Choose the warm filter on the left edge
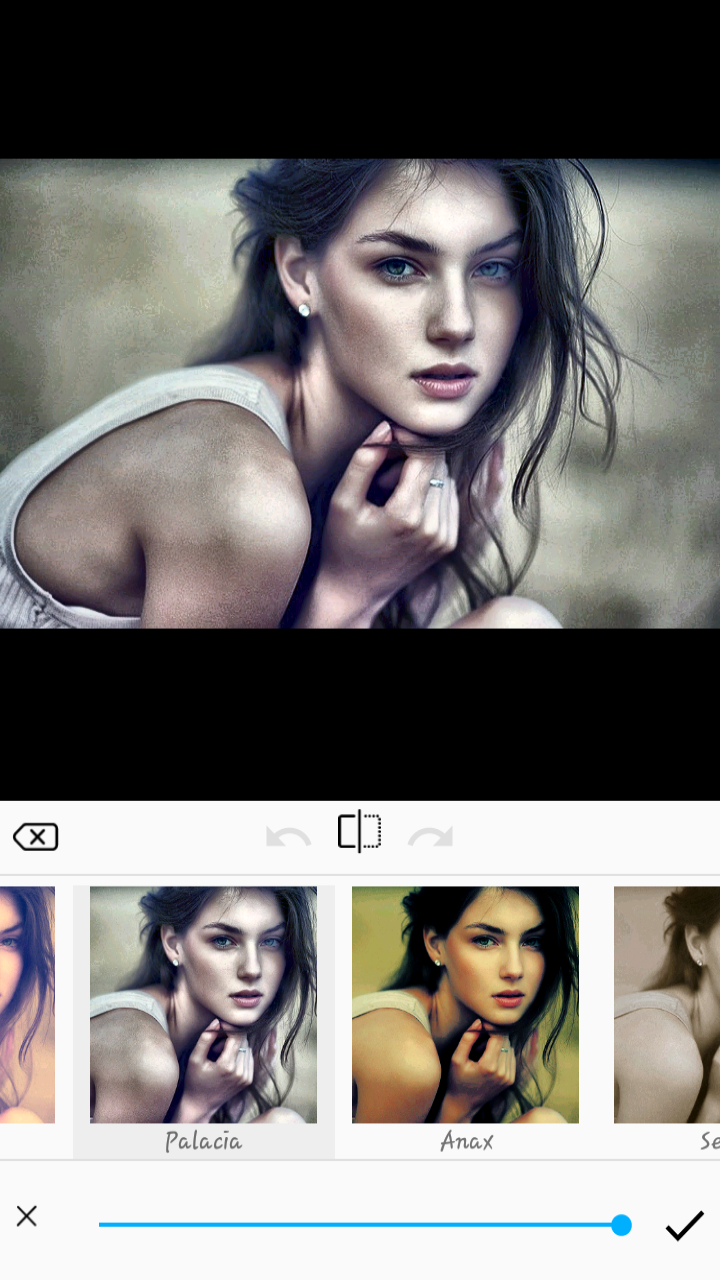 coord(27,1005)
